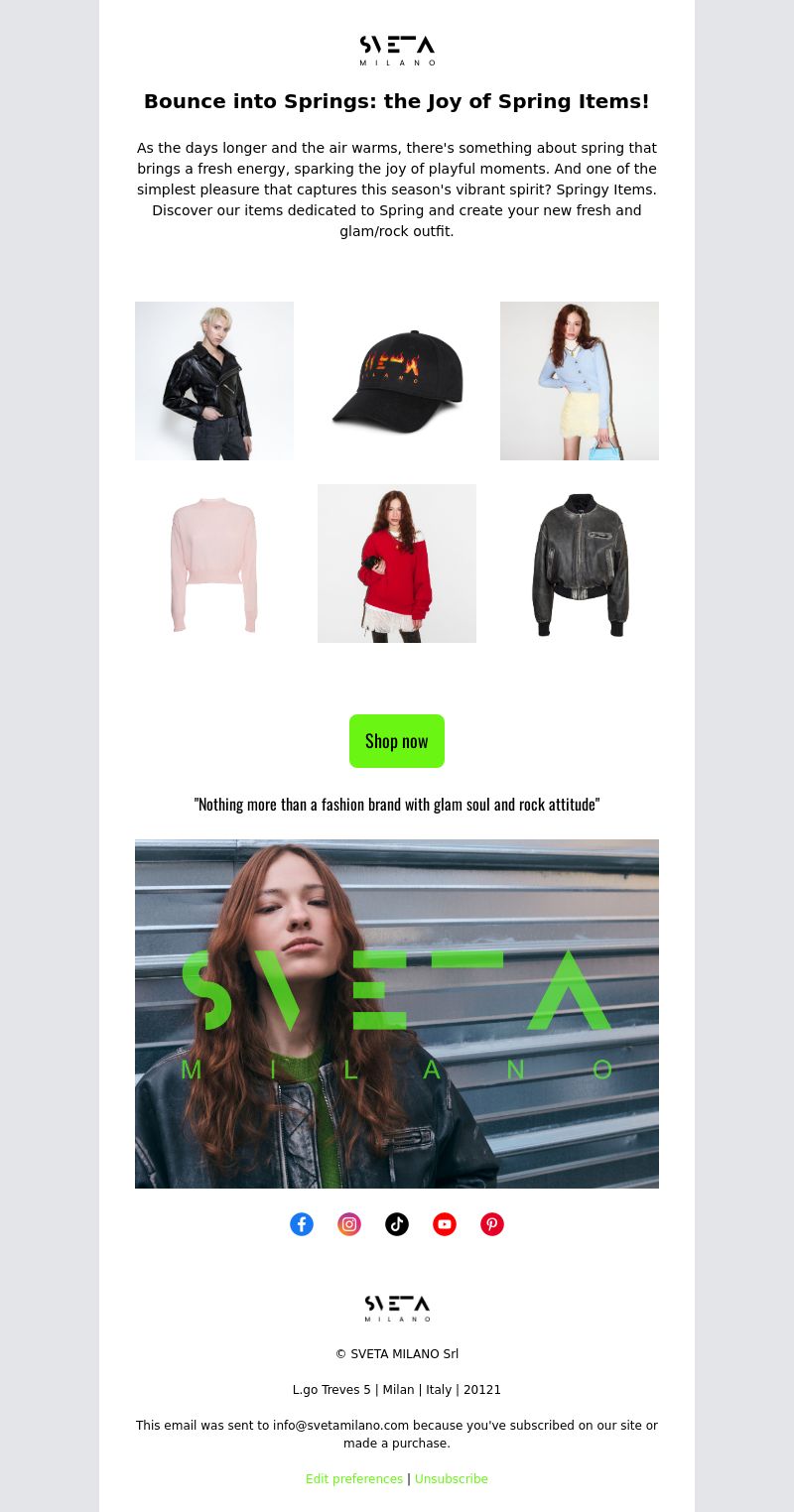View the red sweater outfit photo
The height and width of the screenshot is (1512, 794).
pyautogui.click(x=397, y=564)
